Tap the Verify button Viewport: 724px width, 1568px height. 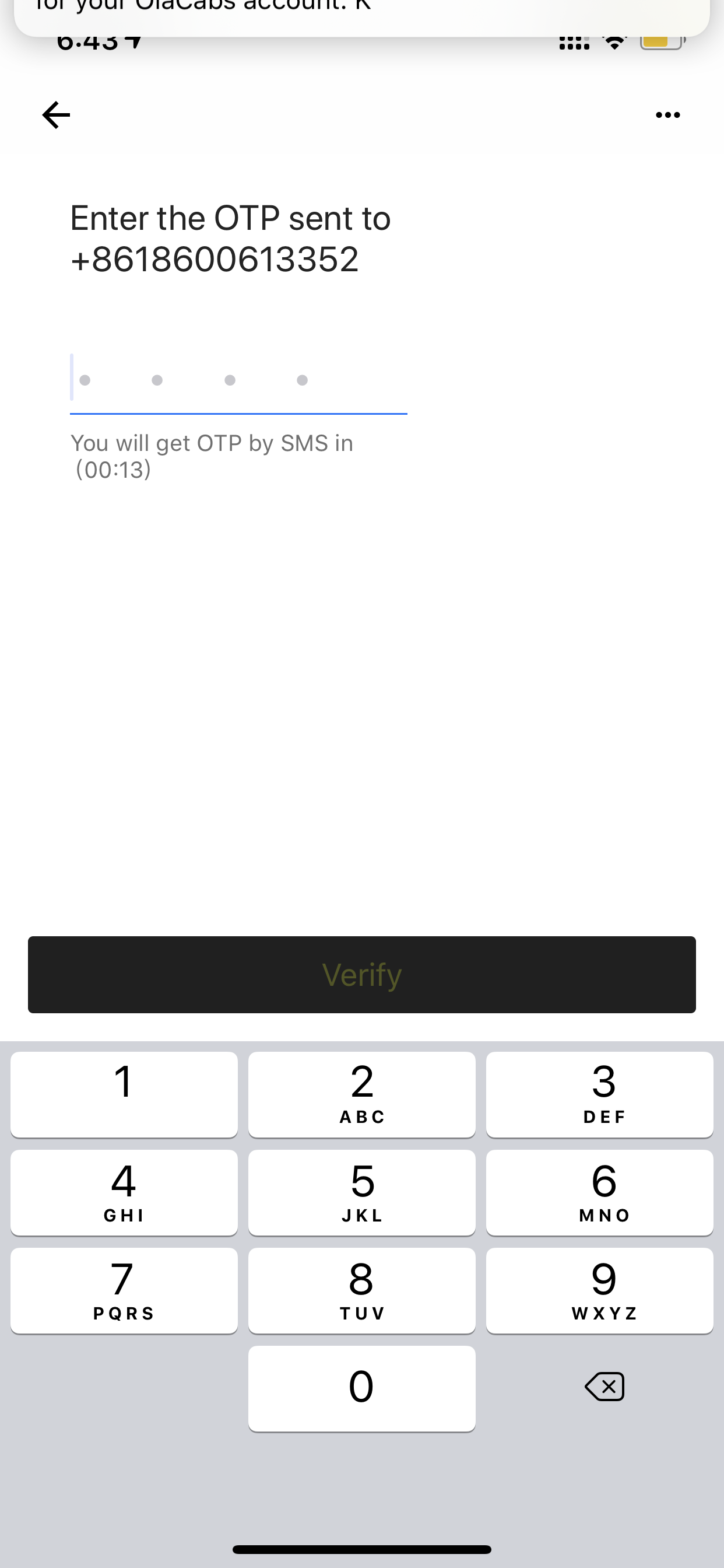tap(362, 975)
